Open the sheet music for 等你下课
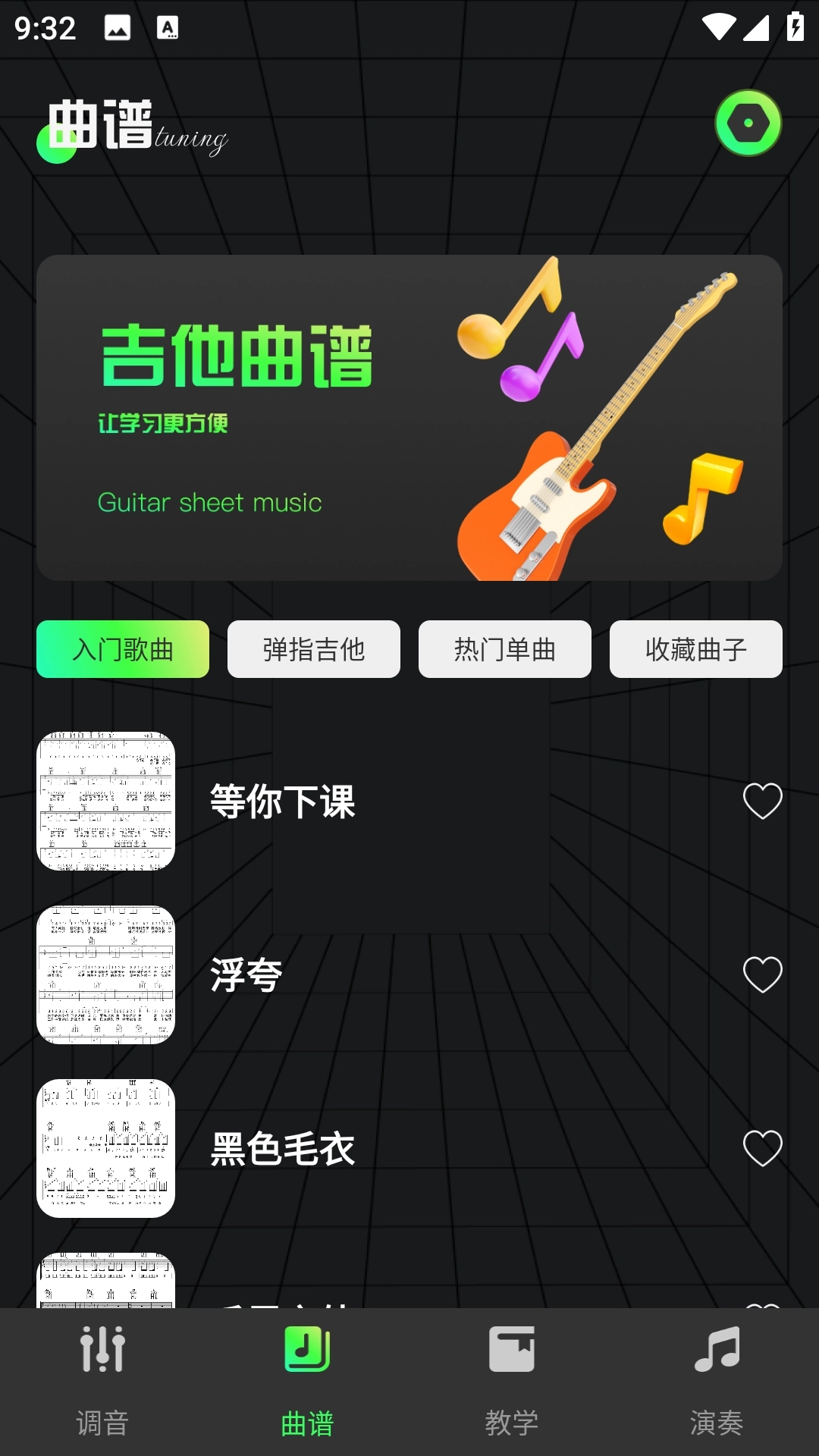 point(282,802)
